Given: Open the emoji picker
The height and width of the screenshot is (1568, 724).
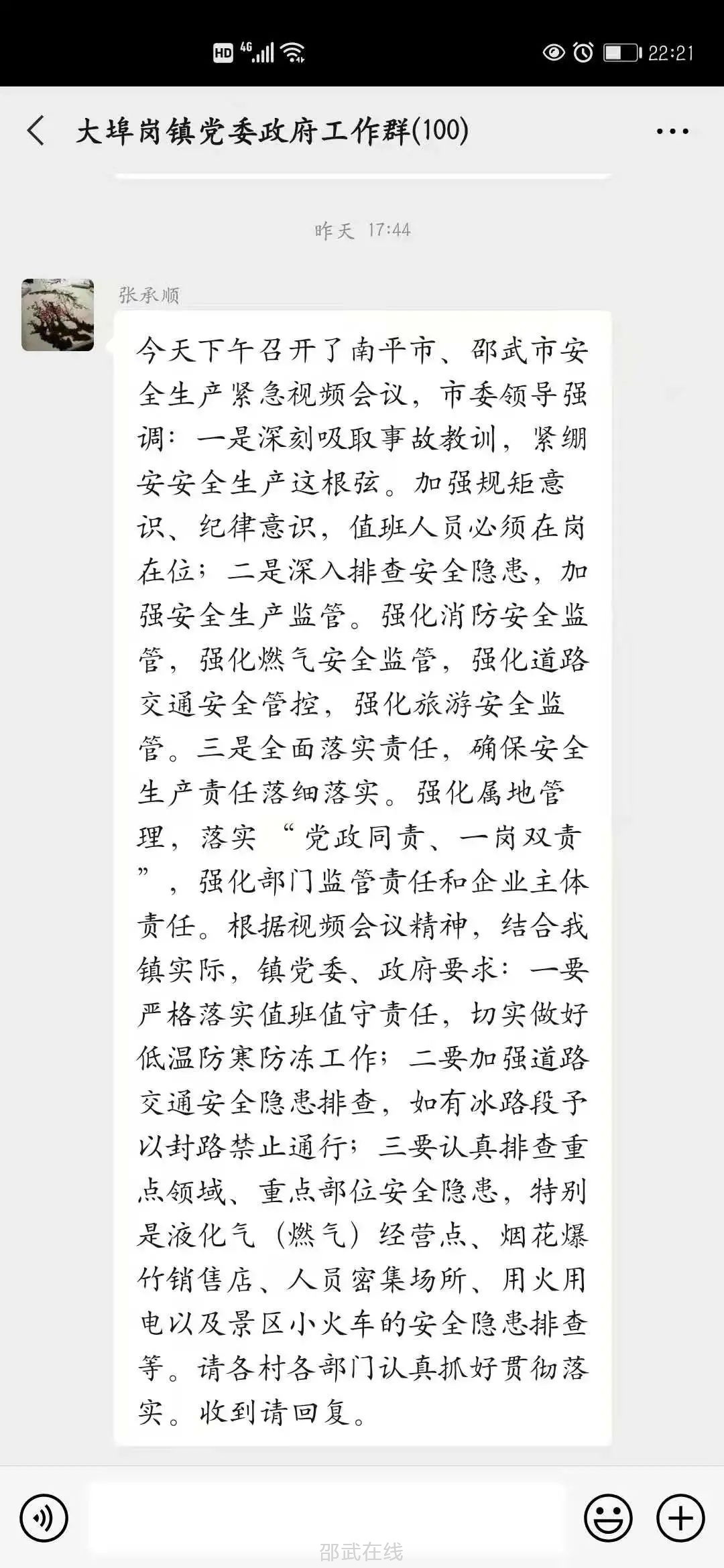Looking at the screenshot, I should 608,1518.
